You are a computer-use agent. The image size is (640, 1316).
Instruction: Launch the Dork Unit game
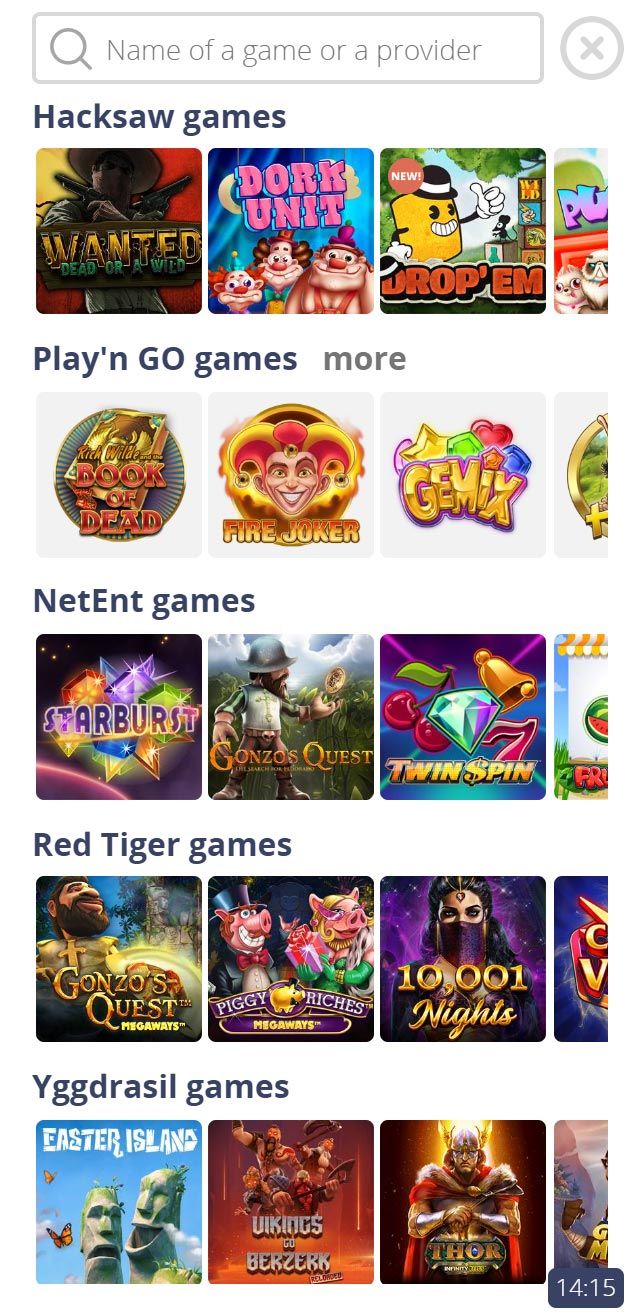click(x=291, y=231)
